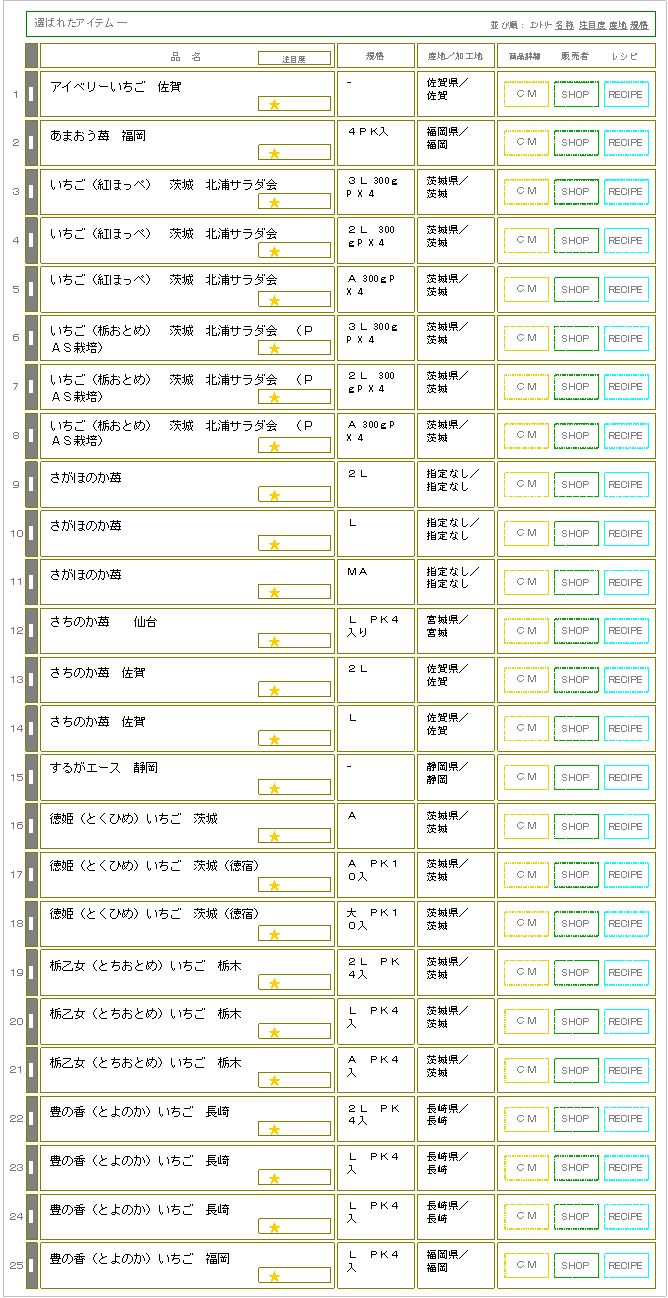
Task: Open RECIPE for アイベリーいちご 佐賀
Action: (x=626, y=94)
